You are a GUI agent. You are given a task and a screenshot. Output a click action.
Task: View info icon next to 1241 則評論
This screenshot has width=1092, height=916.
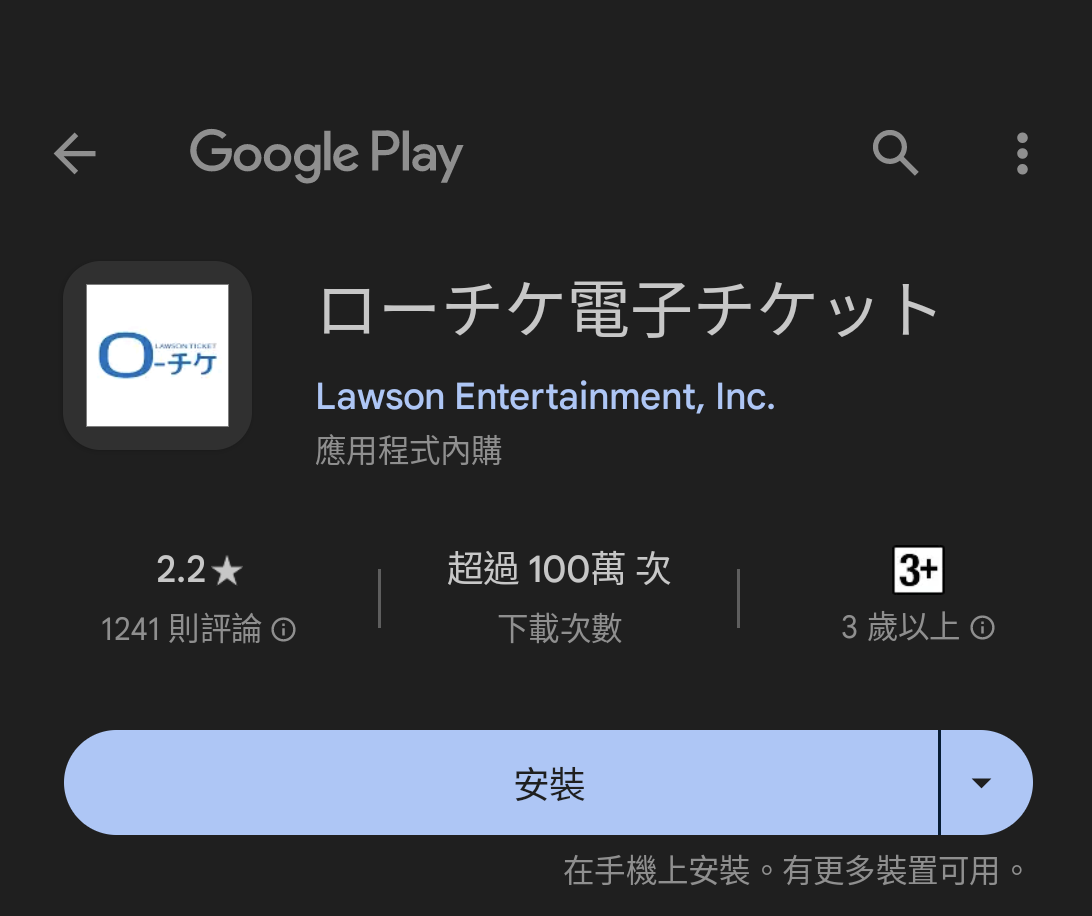click(284, 630)
